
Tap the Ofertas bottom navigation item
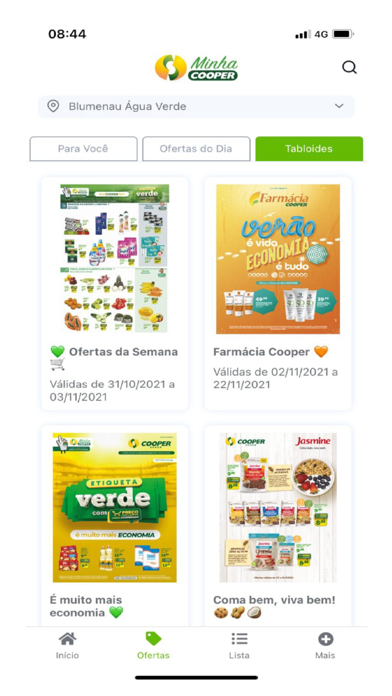coord(153,646)
